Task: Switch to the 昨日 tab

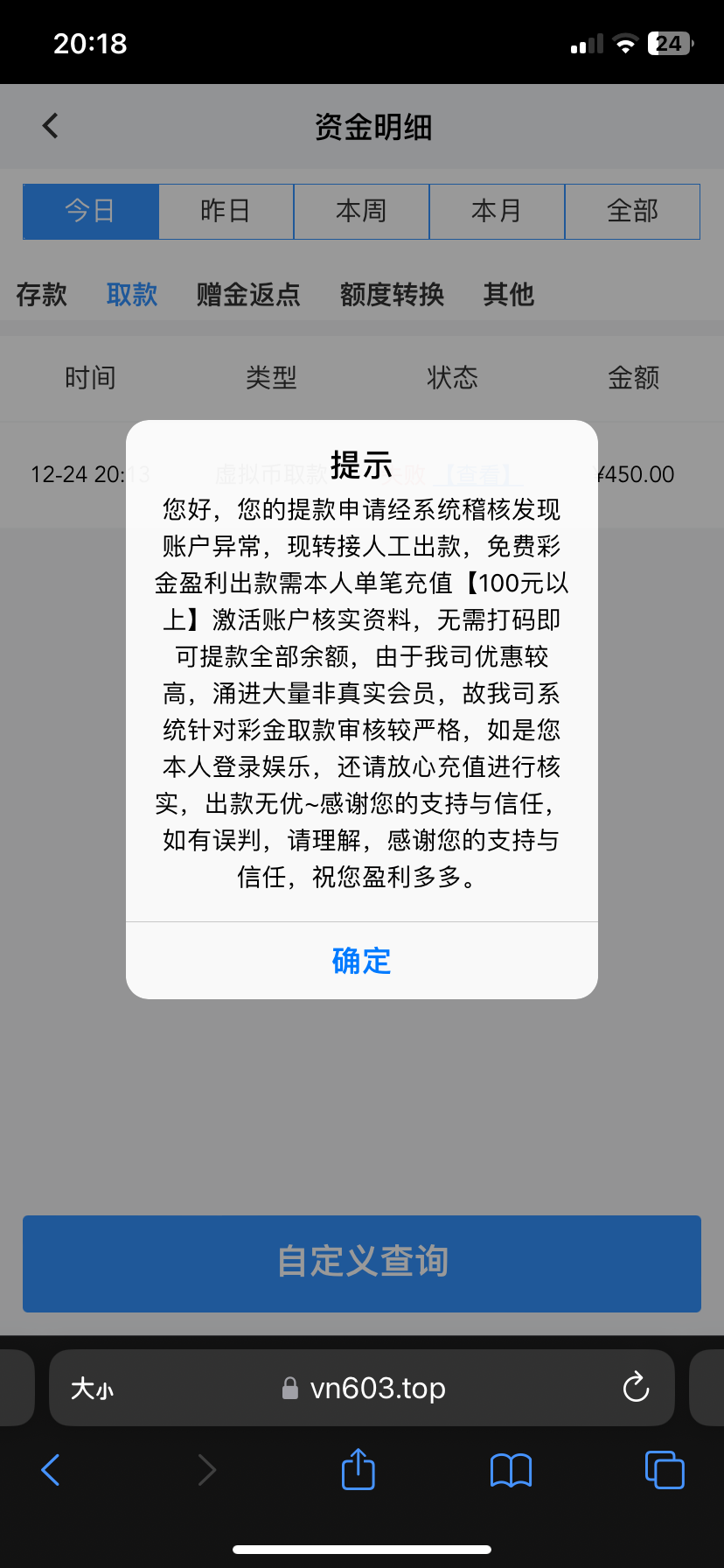Action: pos(226,211)
